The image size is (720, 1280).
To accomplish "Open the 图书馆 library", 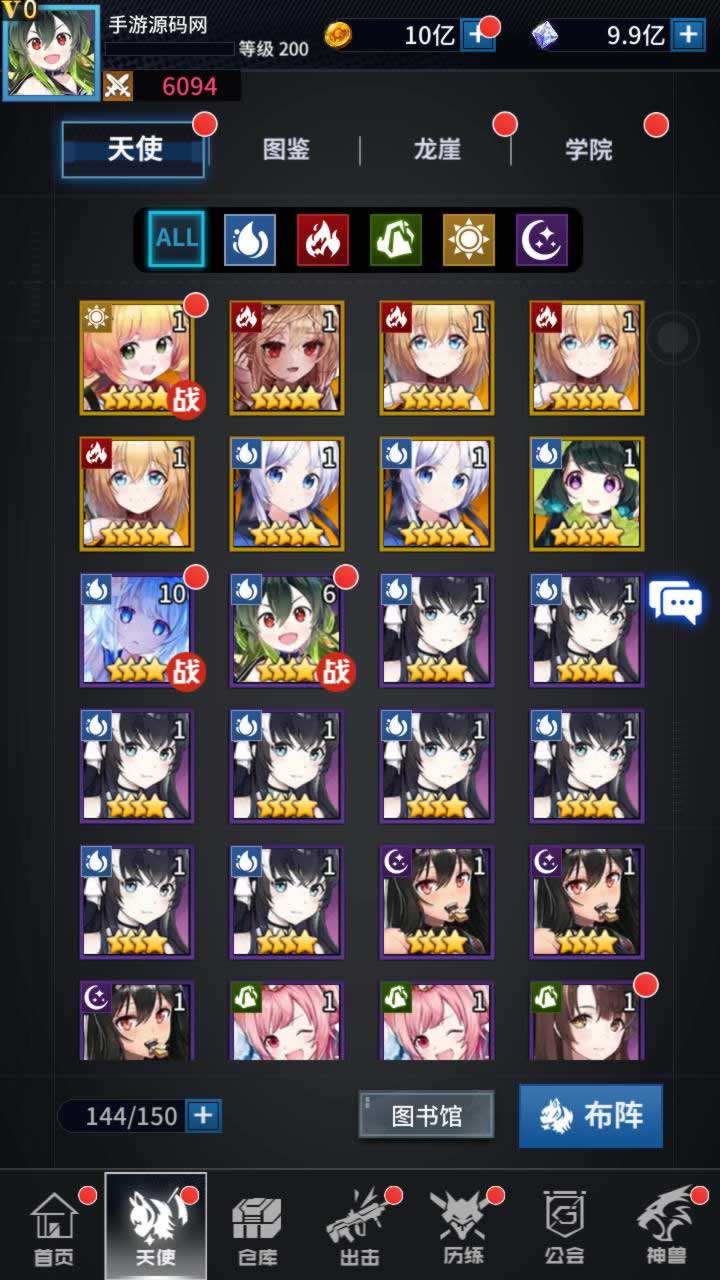I will (x=426, y=1115).
